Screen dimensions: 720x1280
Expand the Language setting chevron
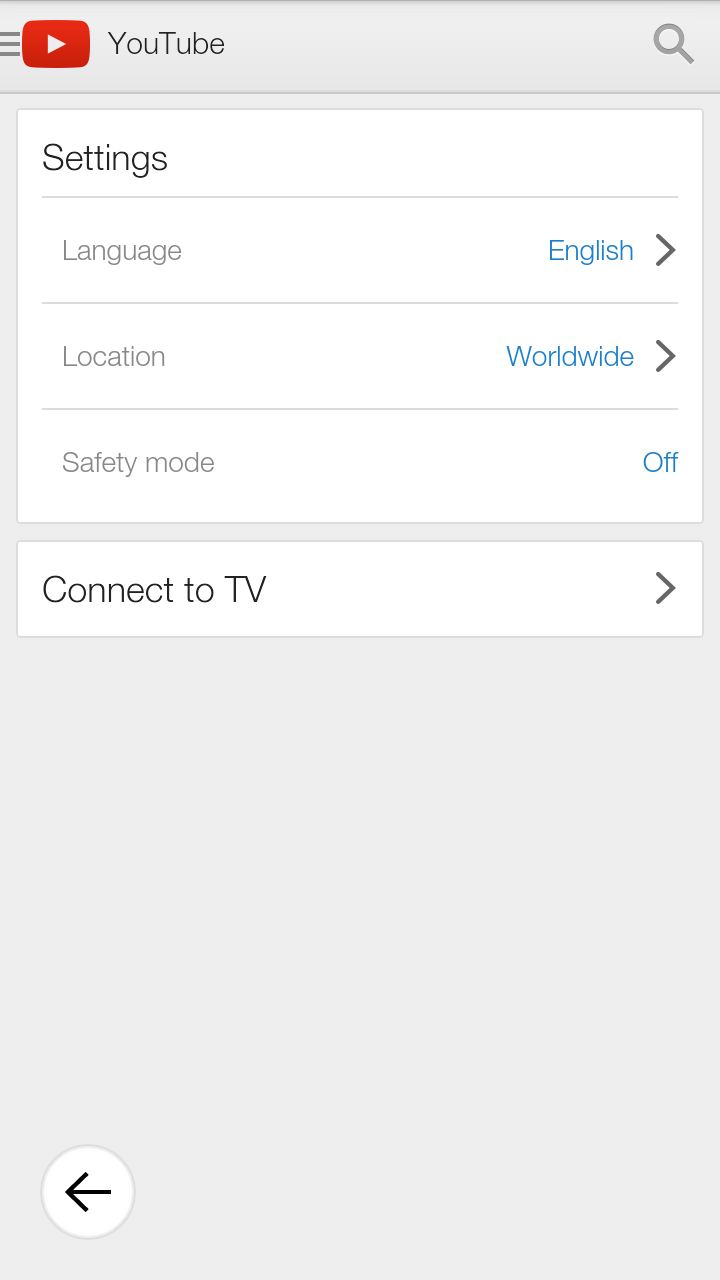[664, 250]
